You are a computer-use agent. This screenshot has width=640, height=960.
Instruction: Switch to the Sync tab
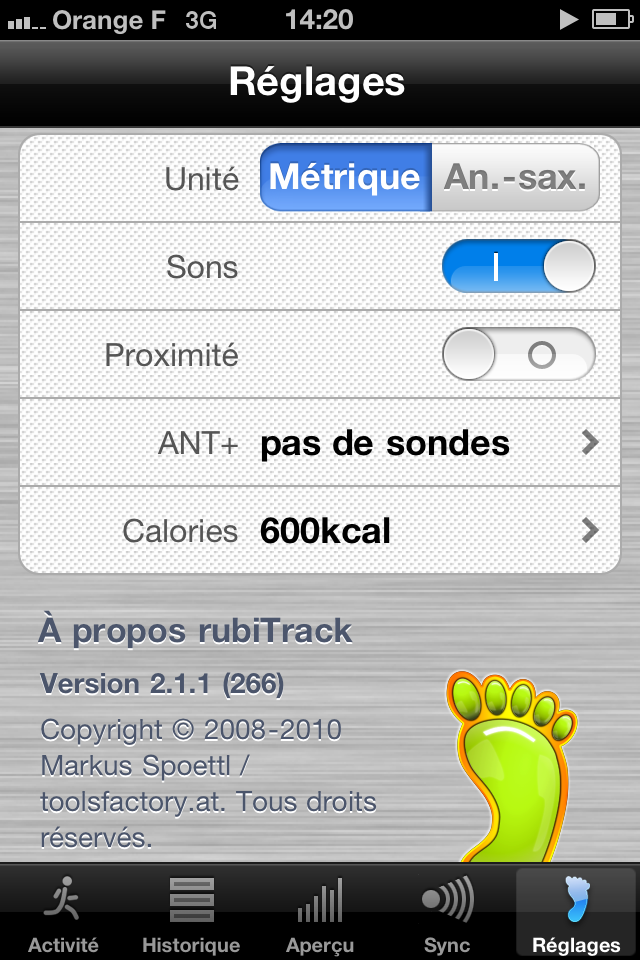pos(447,914)
